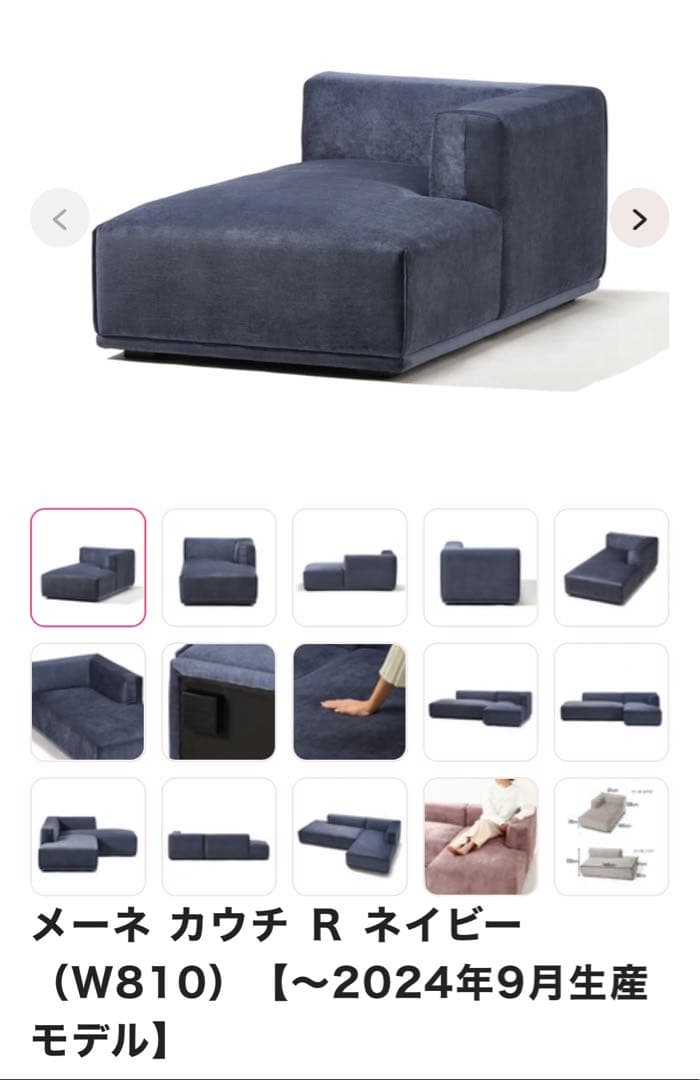View the beige dimensions diagram thumbnail
The height and width of the screenshot is (1080, 700).
(x=611, y=836)
